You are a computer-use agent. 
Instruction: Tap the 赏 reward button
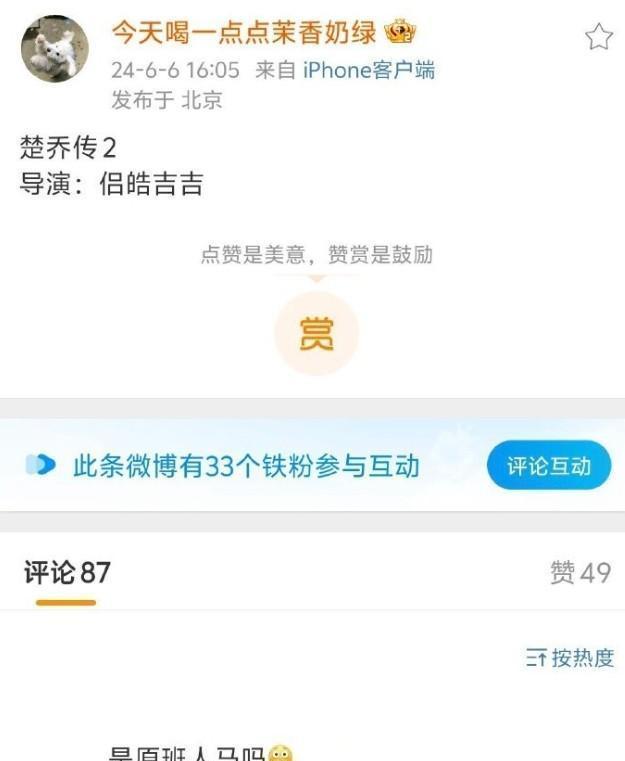[316, 334]
